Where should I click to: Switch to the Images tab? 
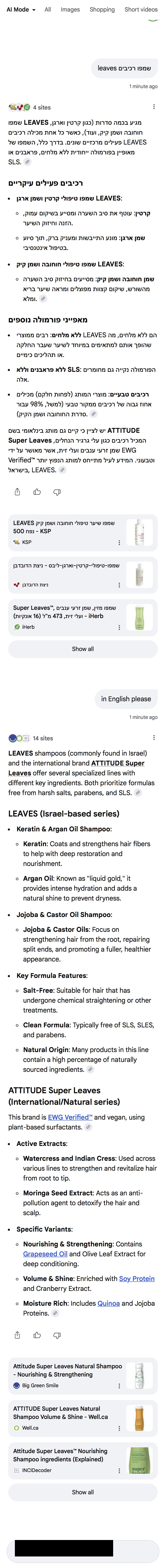point(70,10)
